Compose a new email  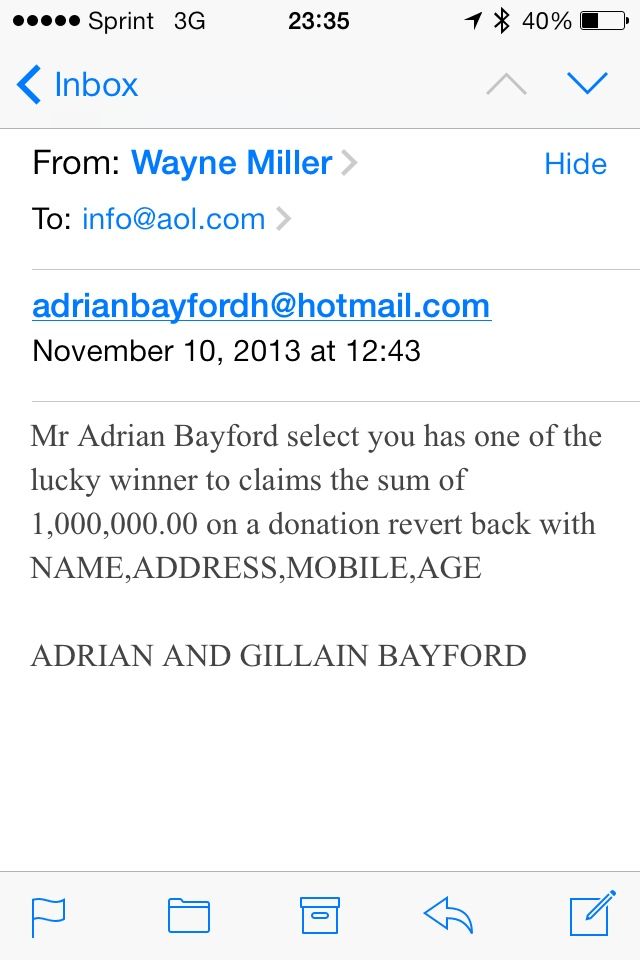point(590,915)
